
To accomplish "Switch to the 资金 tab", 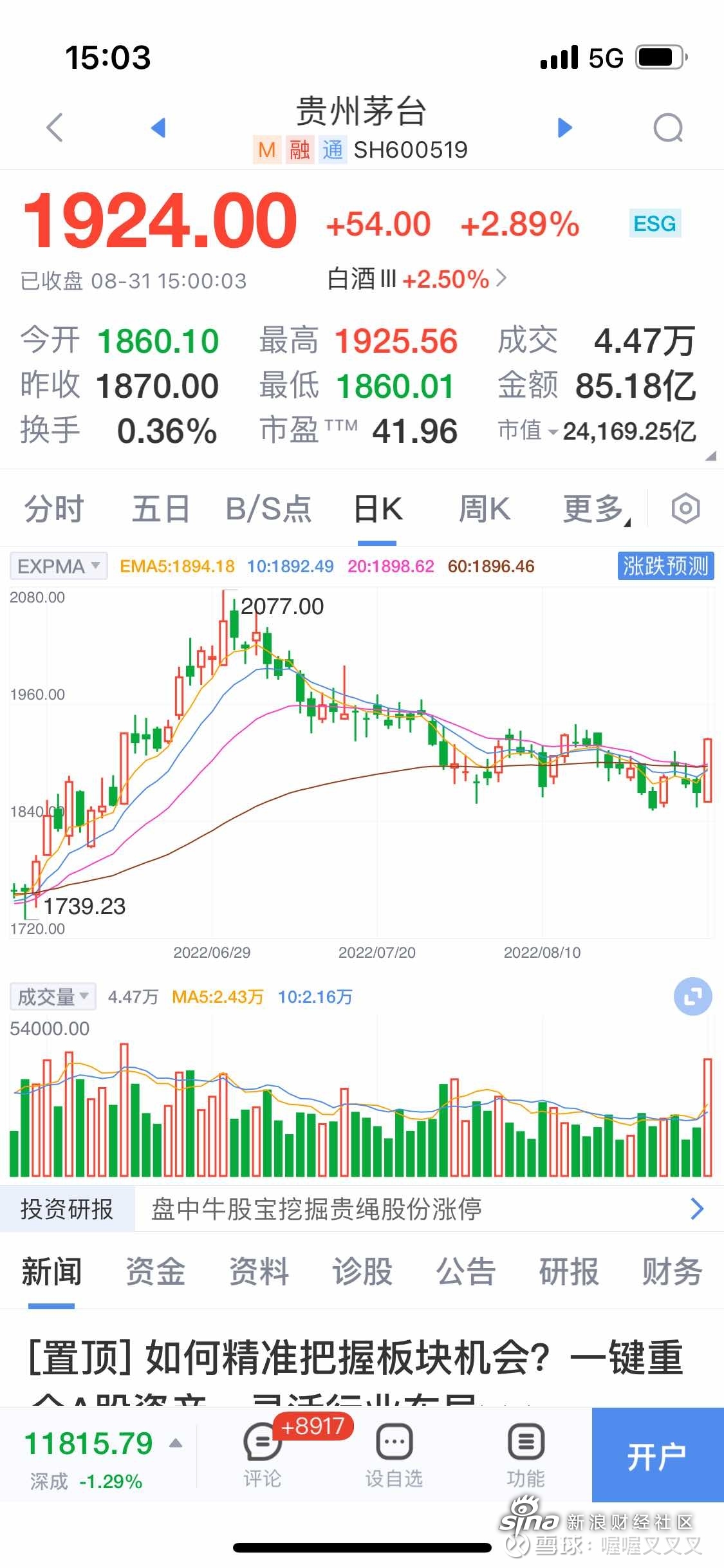I will pyautogui.click(x=155, y=1271).
